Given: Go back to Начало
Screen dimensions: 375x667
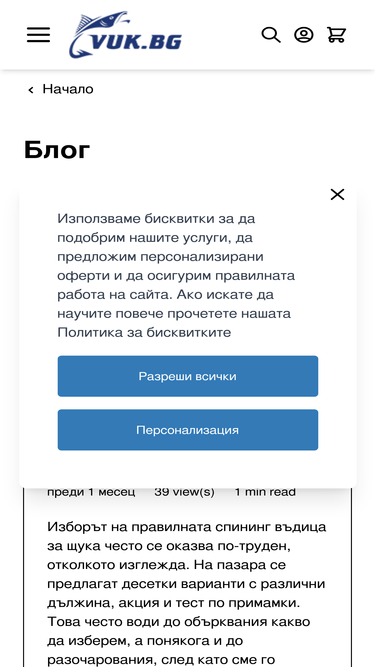Looking at the screenshot, I should tap(61, 89).
